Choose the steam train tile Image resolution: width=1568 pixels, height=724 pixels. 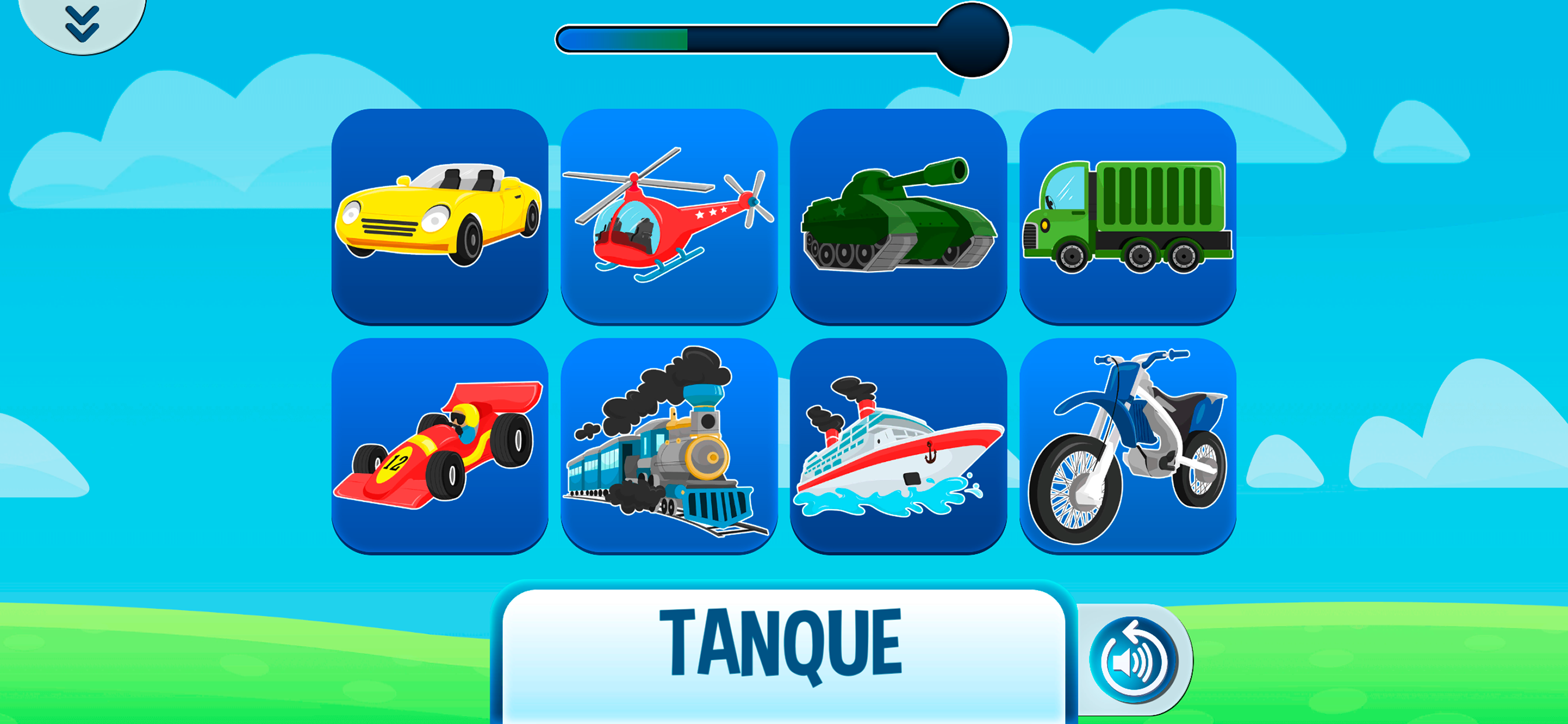(668, 445)
